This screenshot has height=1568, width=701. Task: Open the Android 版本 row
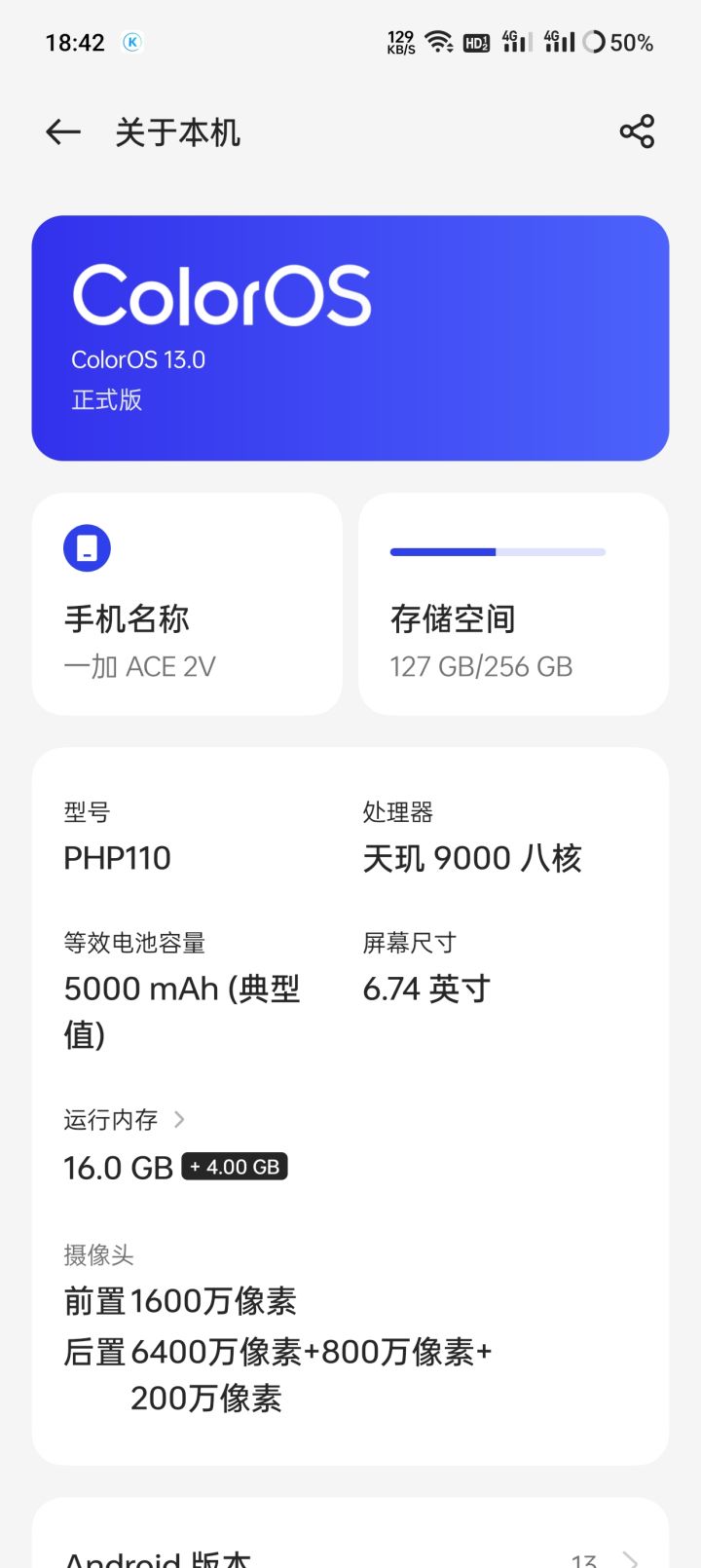click(x=350, y=1552)
